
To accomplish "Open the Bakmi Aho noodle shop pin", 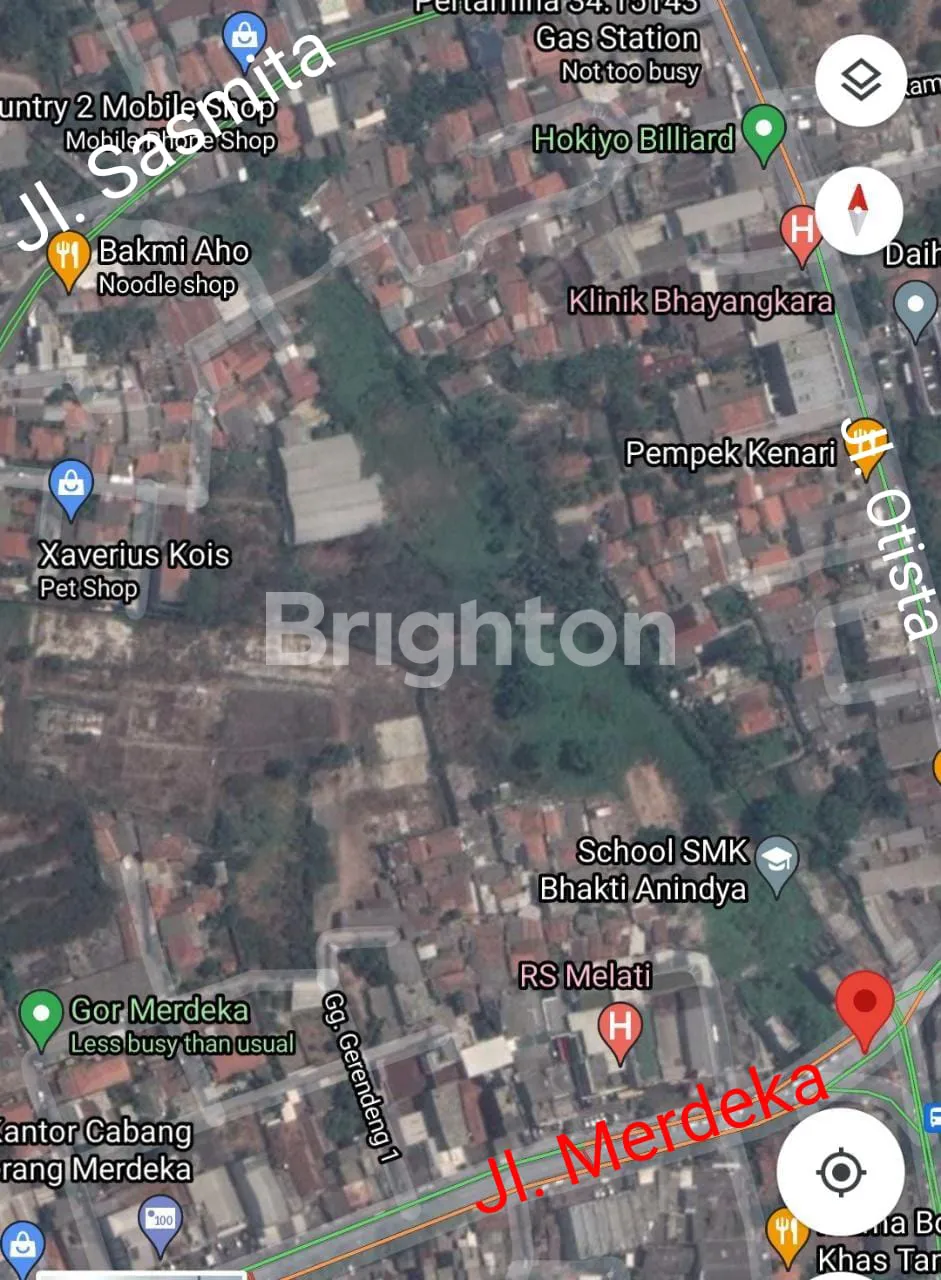I will pyautogui.click(x=68, y=258).
